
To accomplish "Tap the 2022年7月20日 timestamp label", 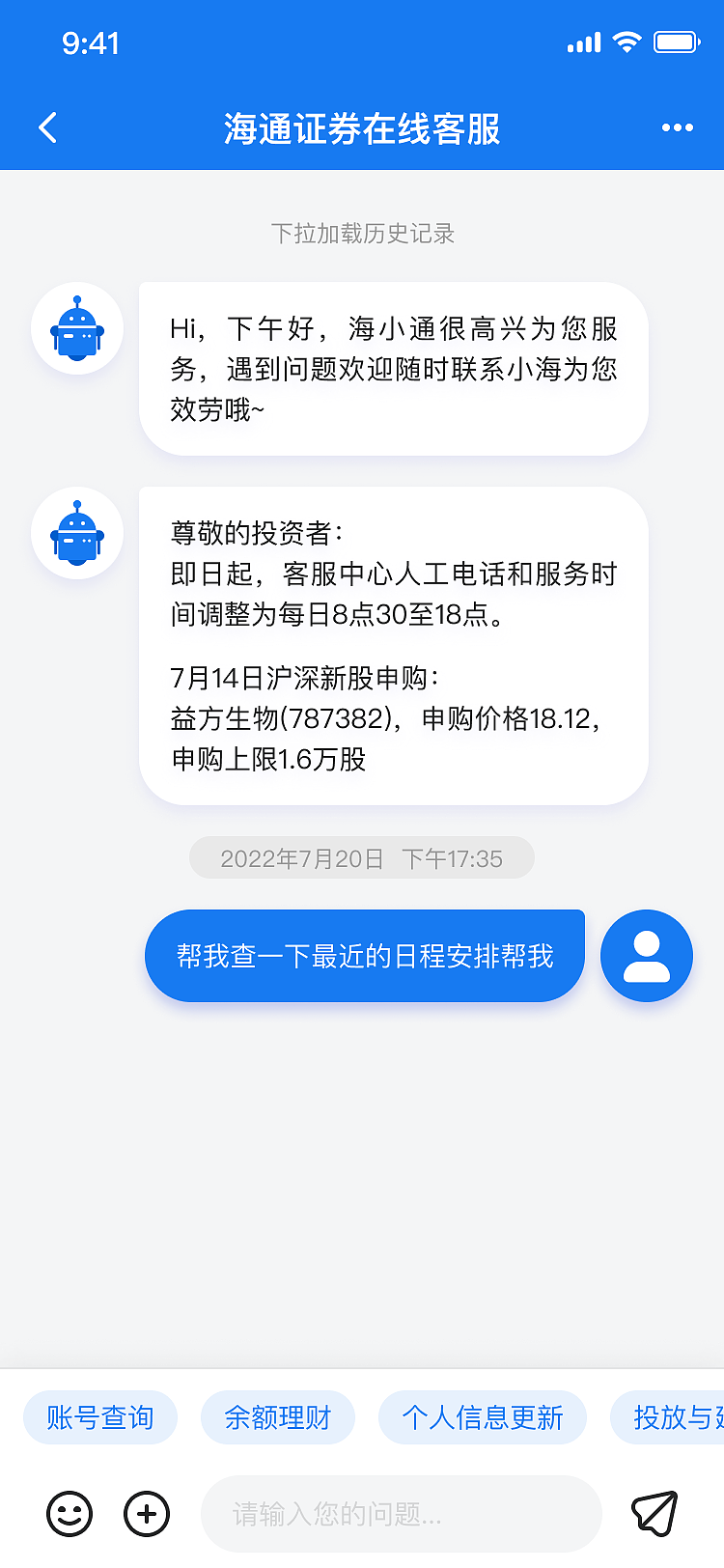I will tap(362, 857).
